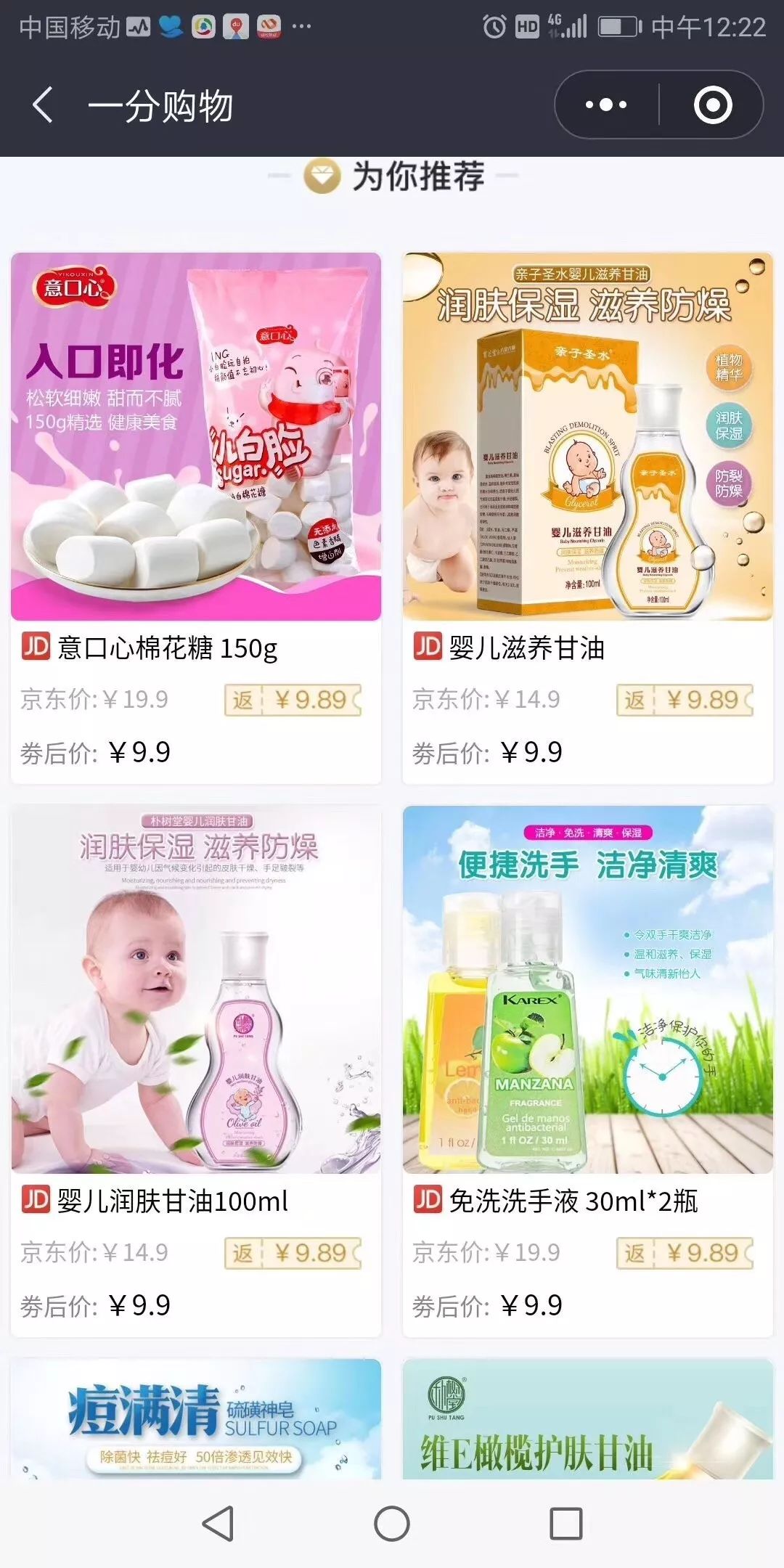
Task: Go back from 一分购物 page
Action: tap(44, 106)
